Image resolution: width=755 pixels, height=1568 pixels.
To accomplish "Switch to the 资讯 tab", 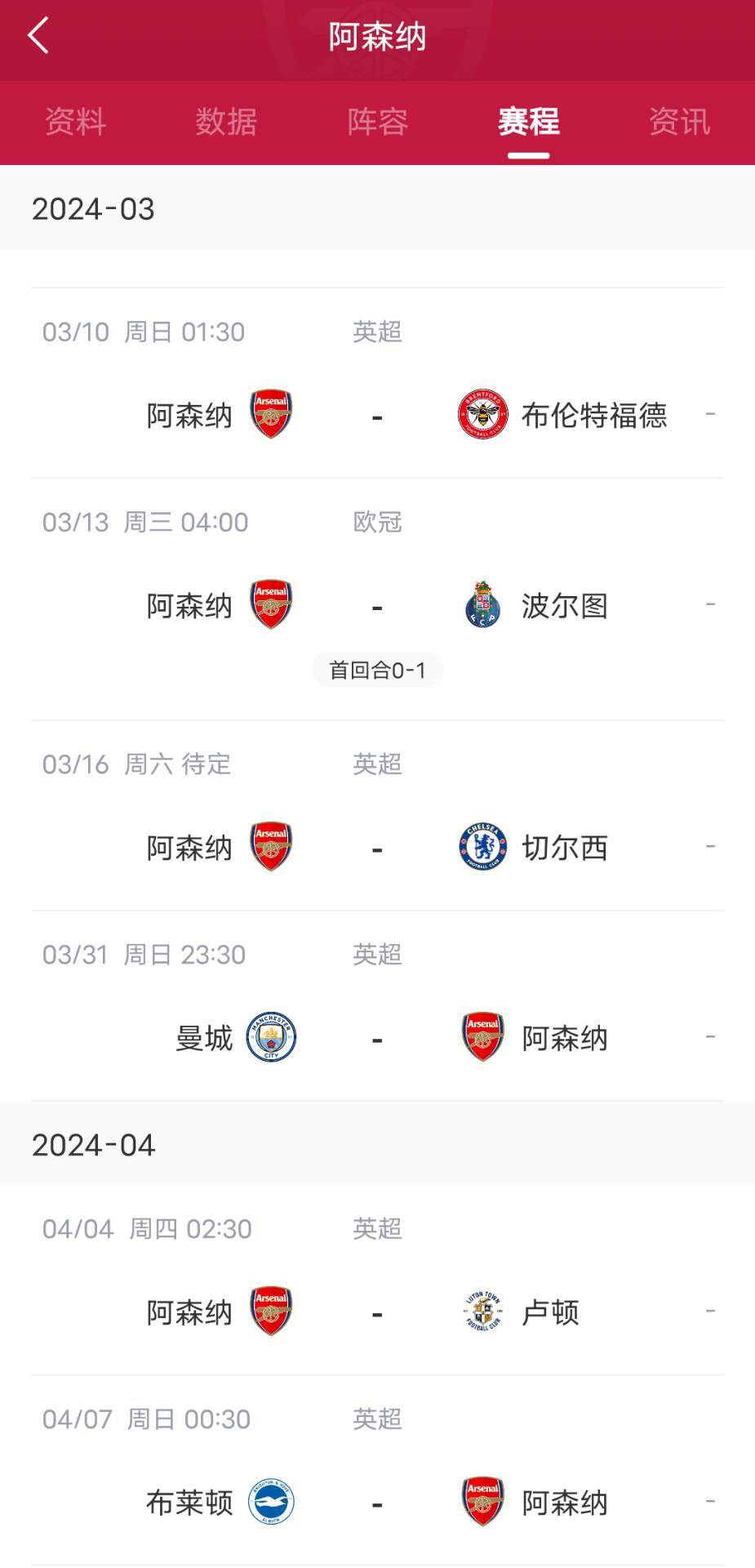I will point(679,122).
